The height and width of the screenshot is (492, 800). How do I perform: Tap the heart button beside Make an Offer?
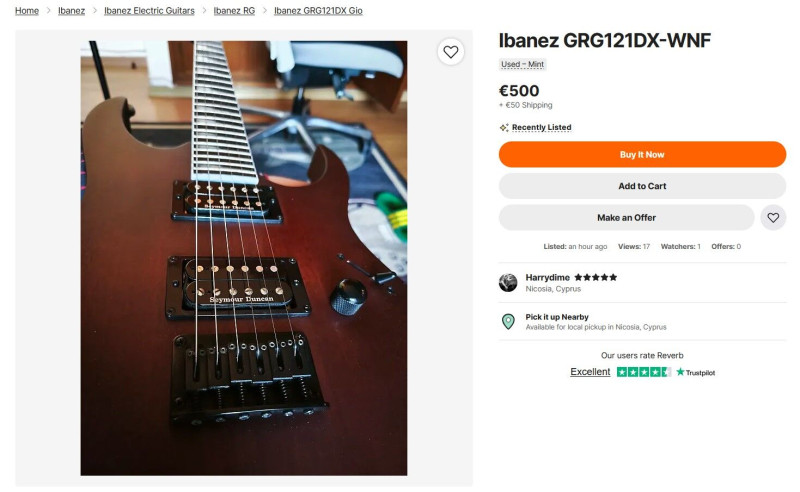(772, 217)
